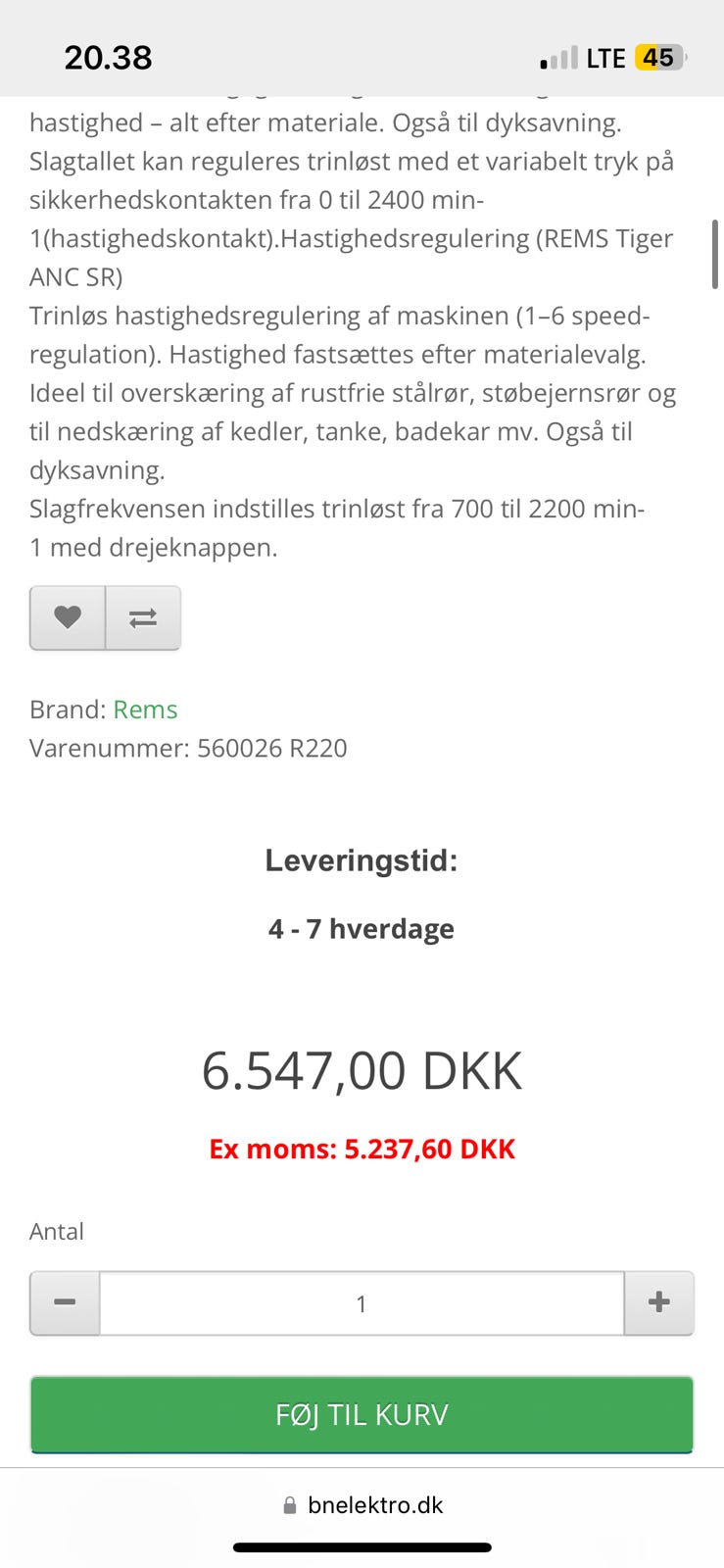This screenshot has width=724, height=1568.
Task: Tap the padlock icon next to bnelektro.dk
Action: coord(288,1504)
